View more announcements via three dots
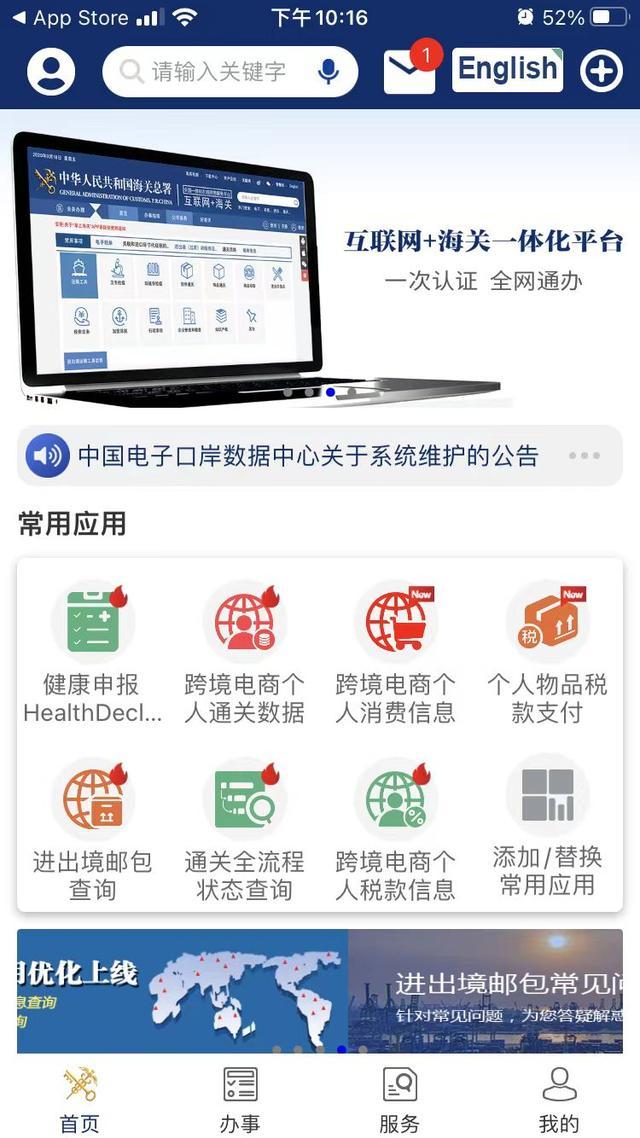The width and height of the screenshot is (640, 1138). coord(584,456)
